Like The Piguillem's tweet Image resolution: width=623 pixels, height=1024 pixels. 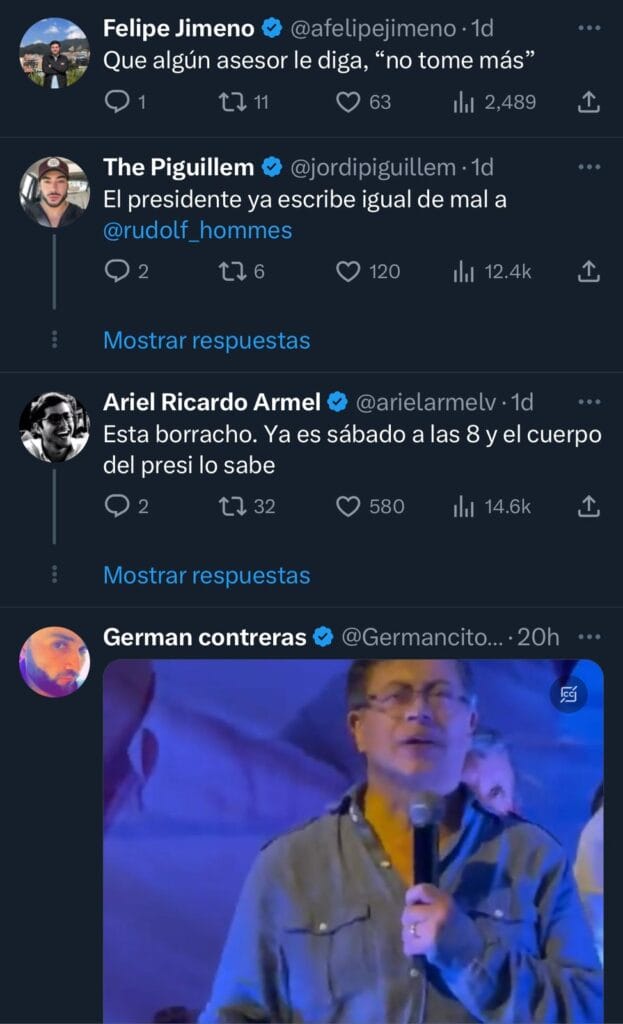(347, 271)
